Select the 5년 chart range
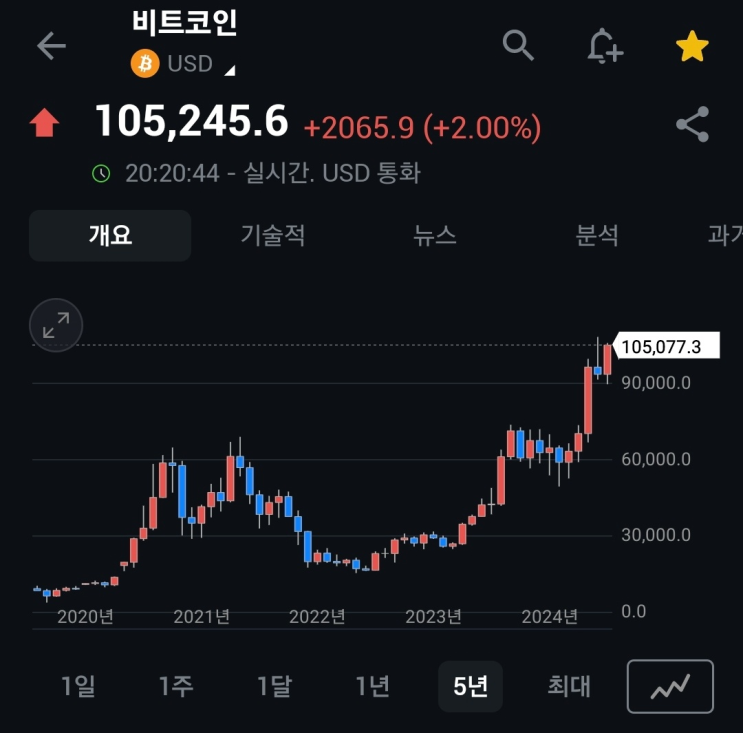Viewport: 743px width, 733px height. (x=470, y=686)
